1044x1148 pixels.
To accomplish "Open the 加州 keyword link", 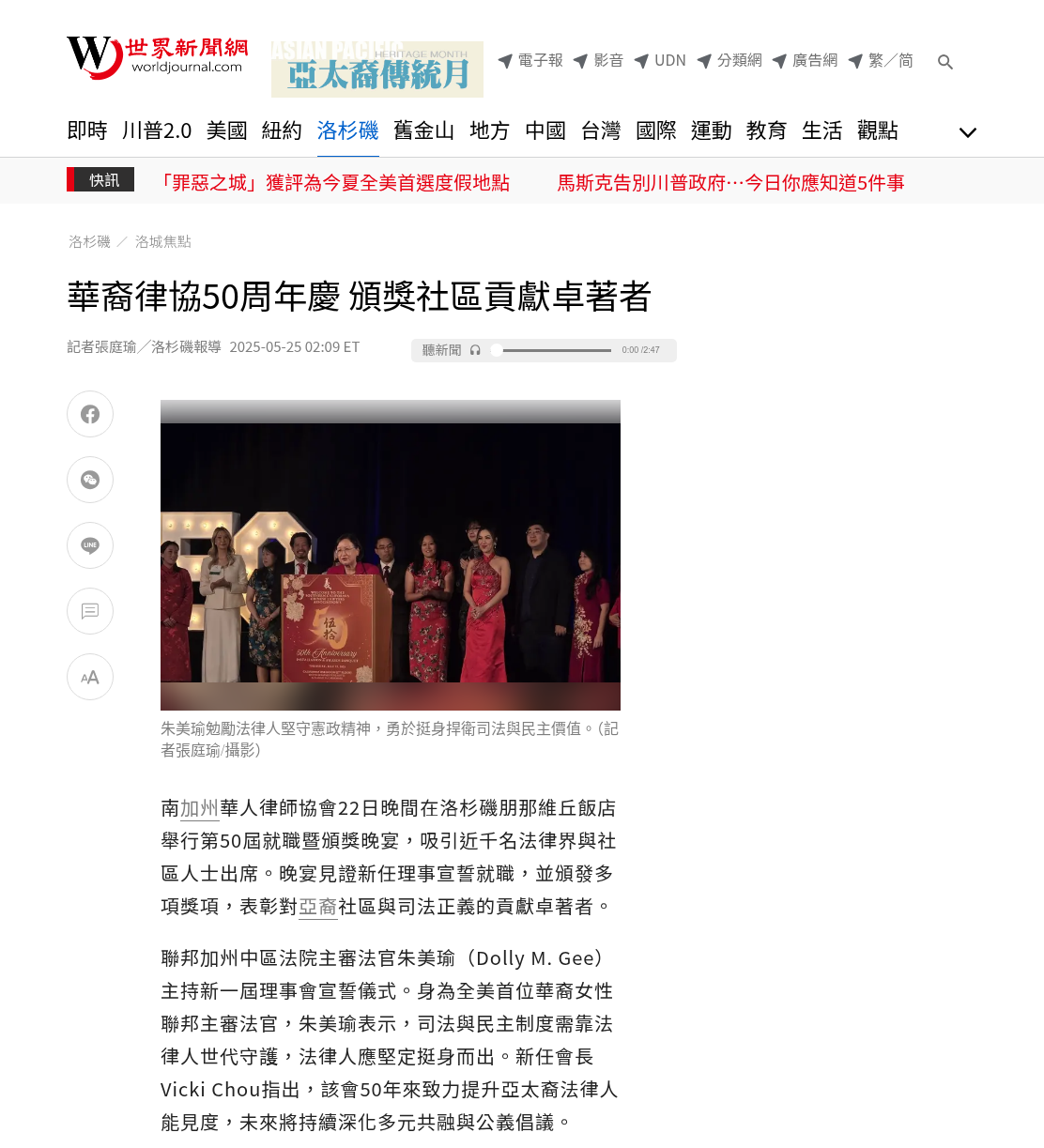I will 200,808.
